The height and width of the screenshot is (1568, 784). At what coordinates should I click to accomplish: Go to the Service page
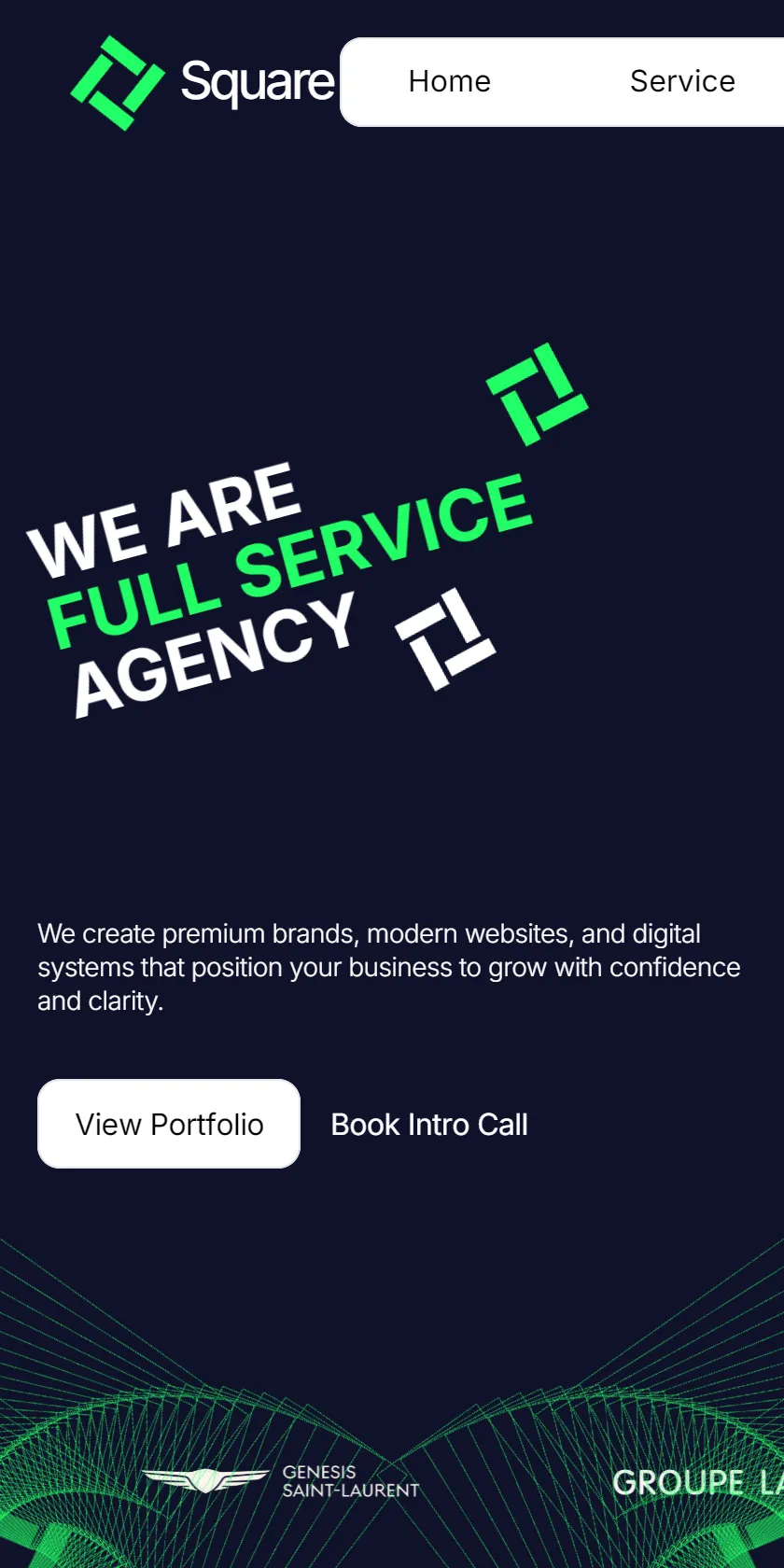[x=682, y=82]
